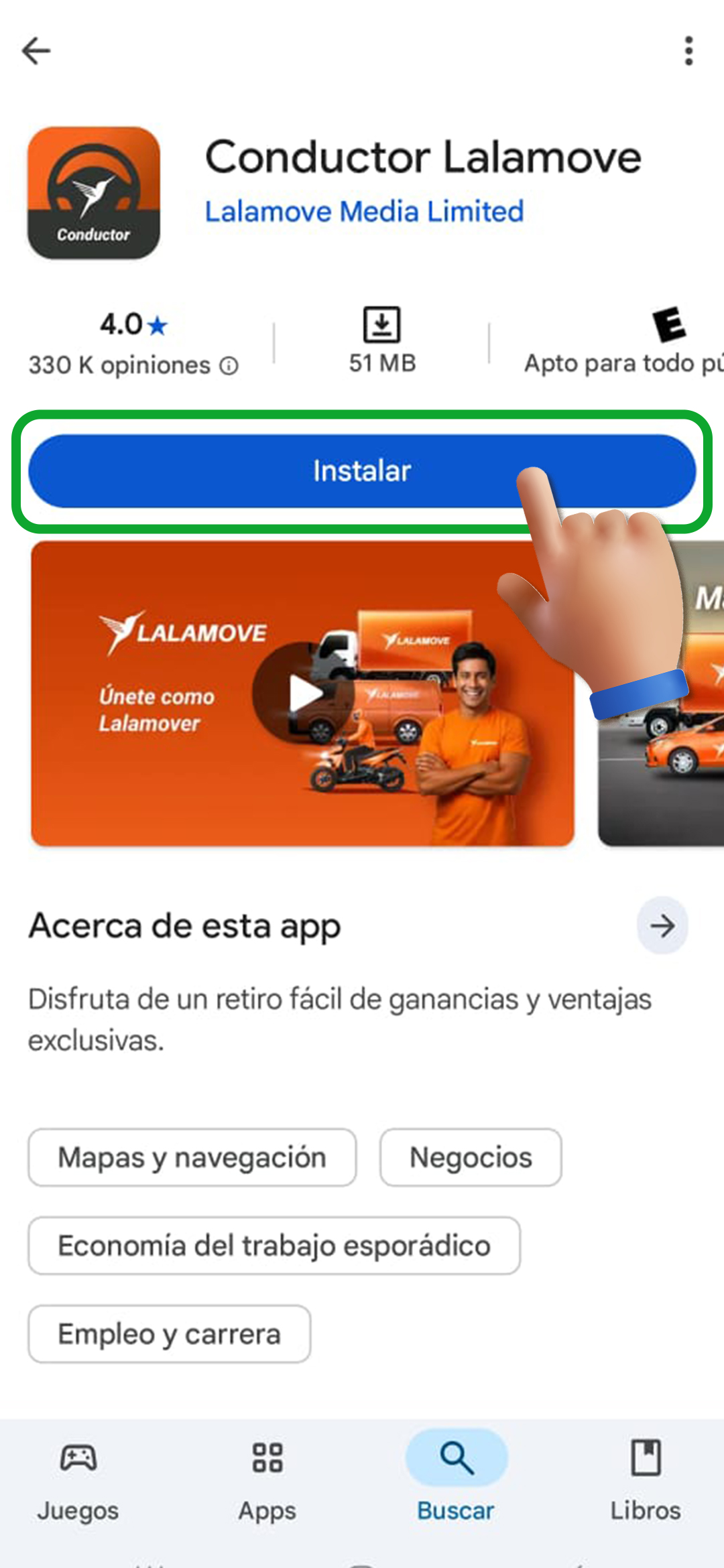Viewport: 724px width, 1568px height.
Task: Play the Lalamove promo video
Action: (x=303, y=692)
